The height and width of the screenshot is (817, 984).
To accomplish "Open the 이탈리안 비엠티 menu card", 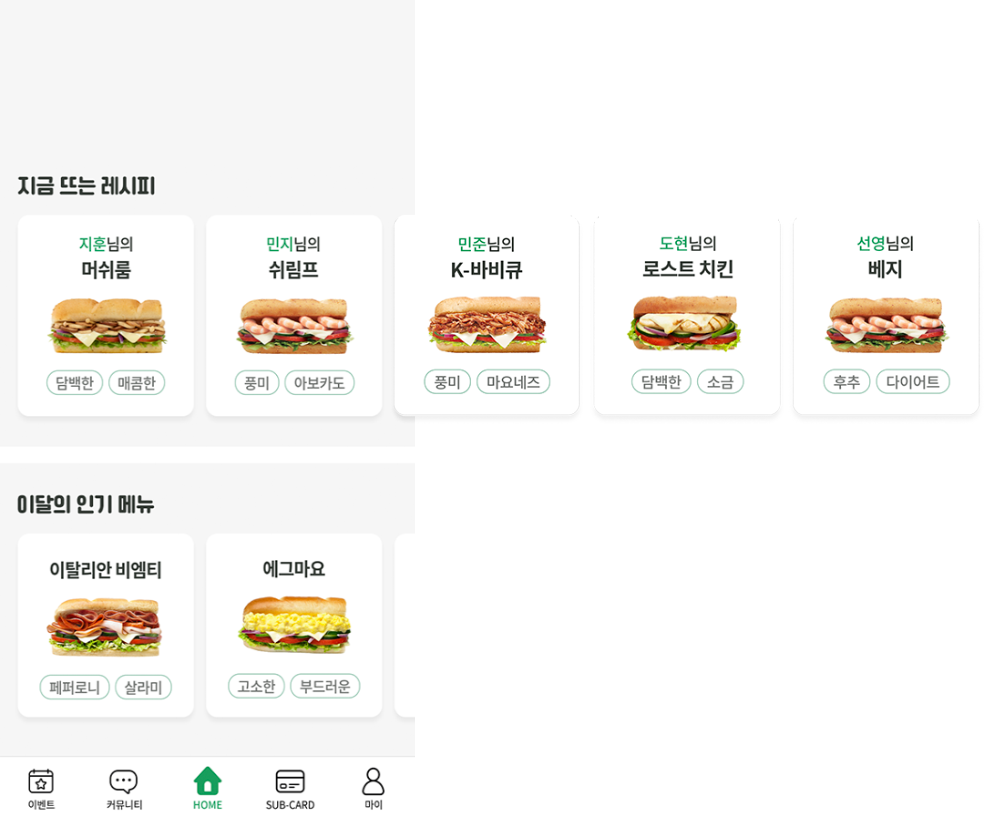I will [x=106, y=625].
